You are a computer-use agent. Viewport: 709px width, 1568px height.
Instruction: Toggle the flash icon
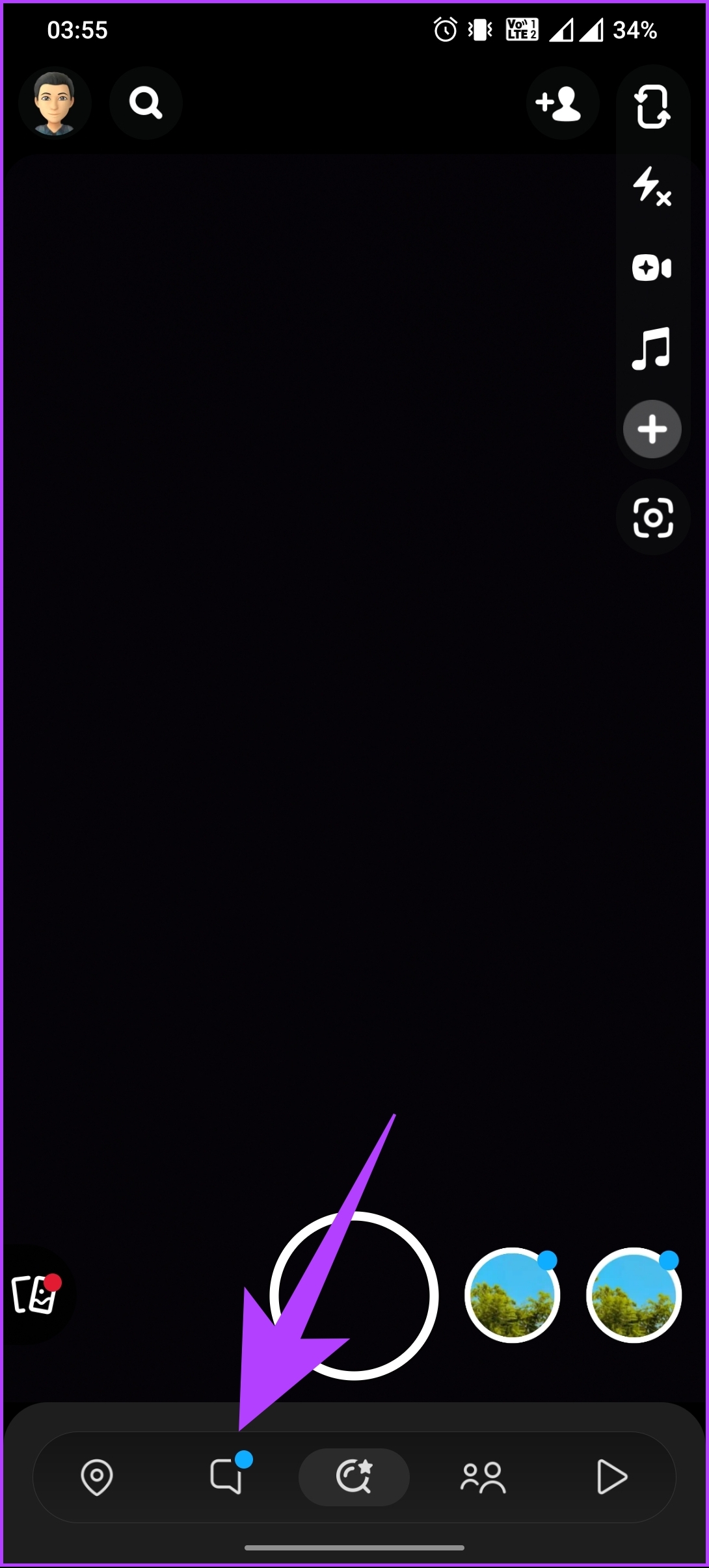click(x=652, y=187)
